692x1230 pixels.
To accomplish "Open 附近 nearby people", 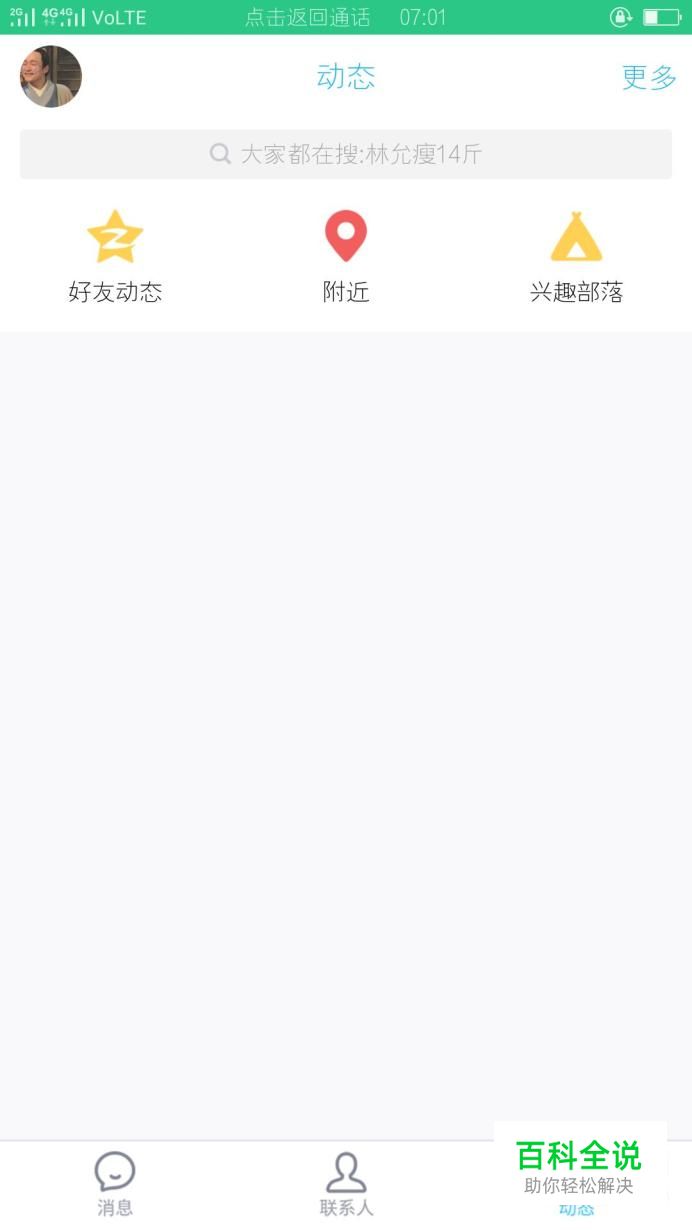I will pyautogui.click(x=346, y=256).
